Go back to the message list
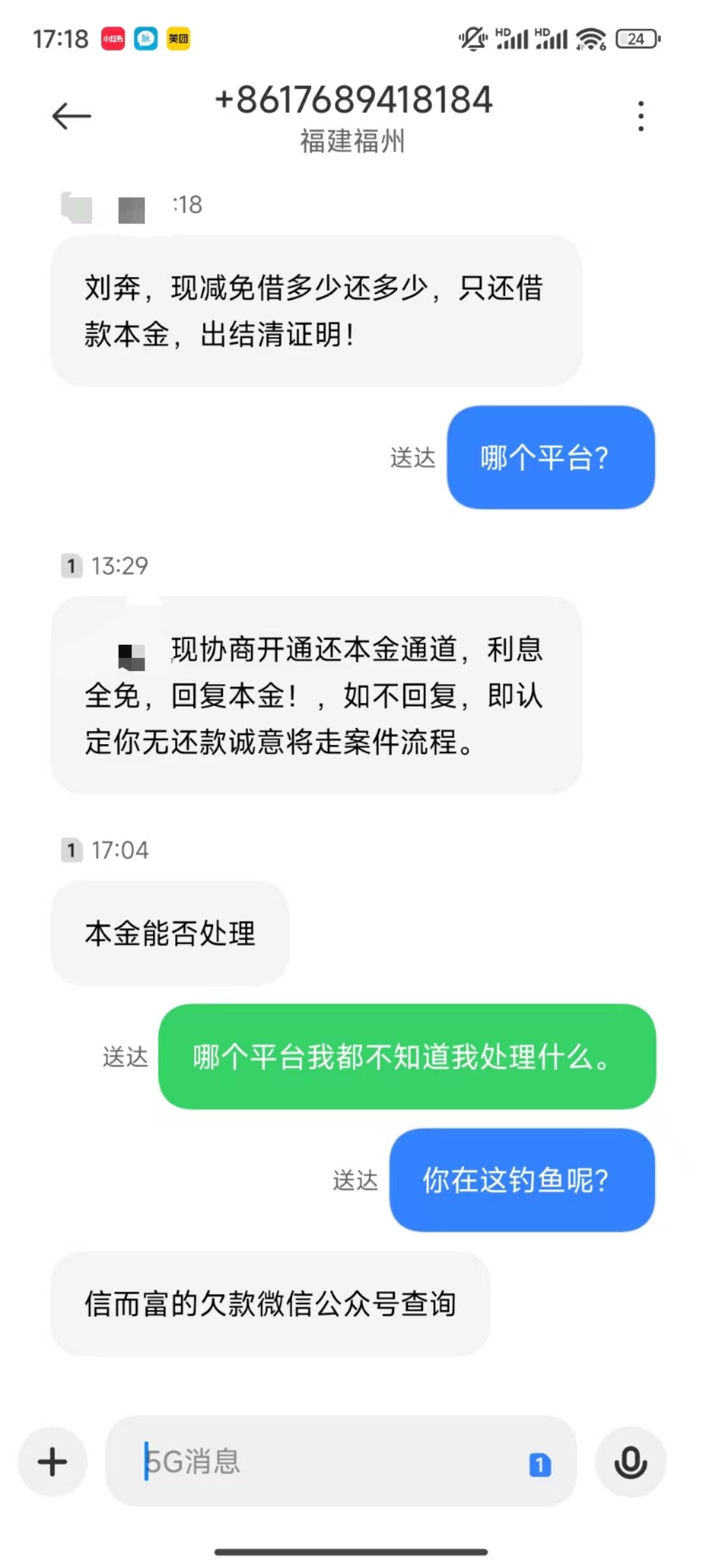 point(71,116)
